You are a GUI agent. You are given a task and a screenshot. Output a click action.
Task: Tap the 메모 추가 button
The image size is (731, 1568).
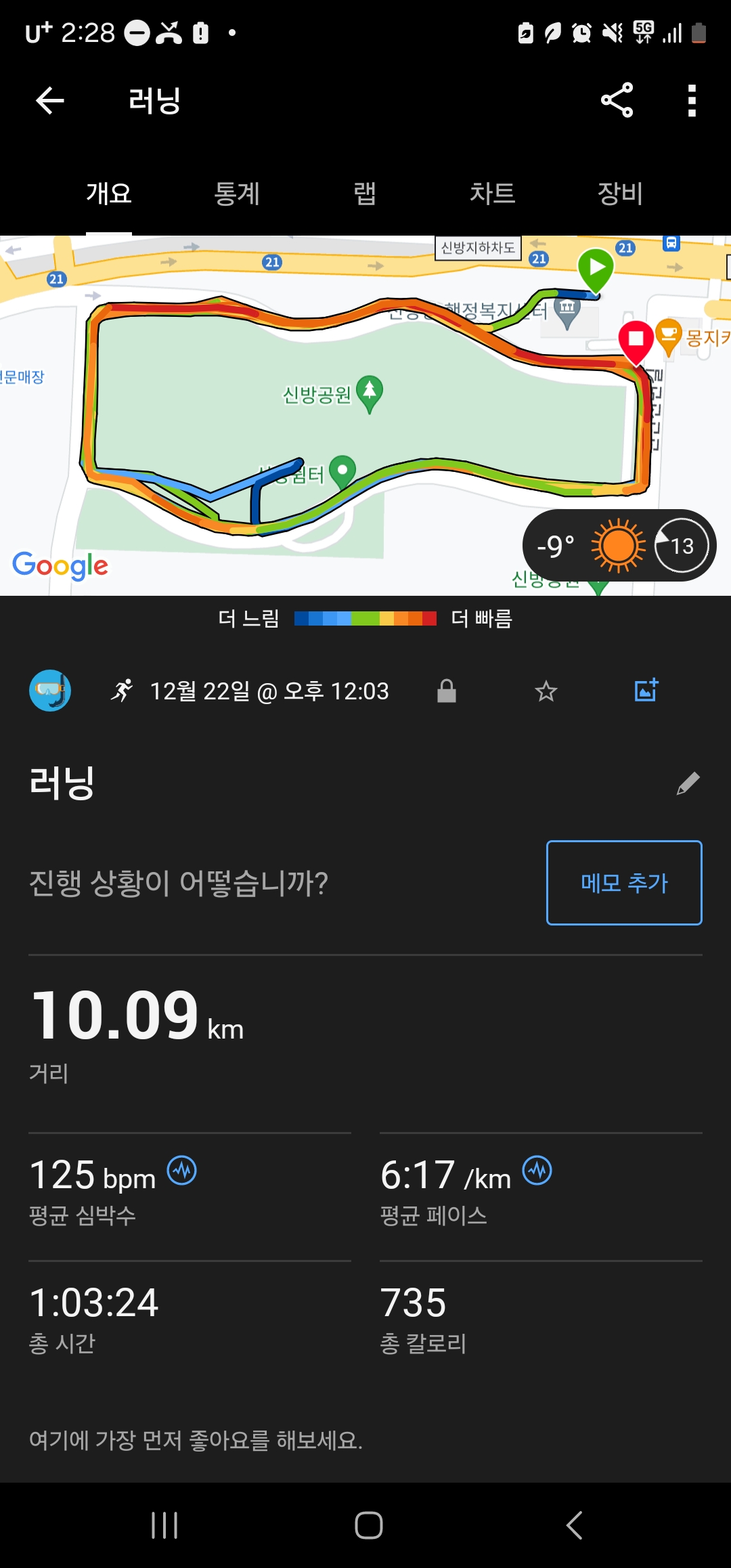click(x=623, y=883)
